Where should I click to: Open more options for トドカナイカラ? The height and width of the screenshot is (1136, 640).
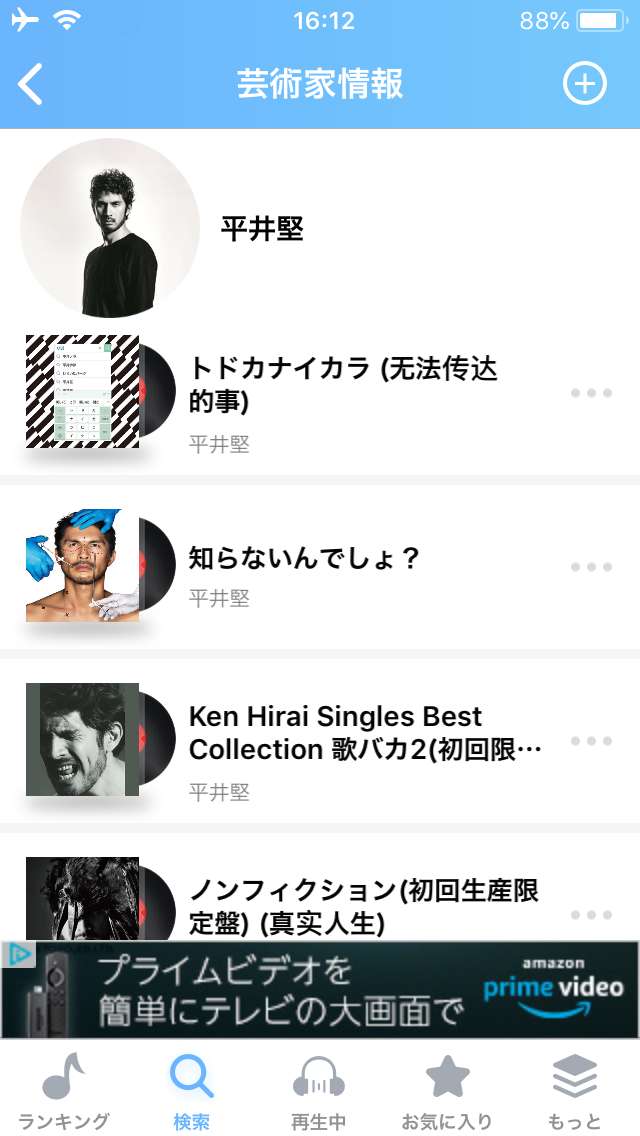[591, 393]
